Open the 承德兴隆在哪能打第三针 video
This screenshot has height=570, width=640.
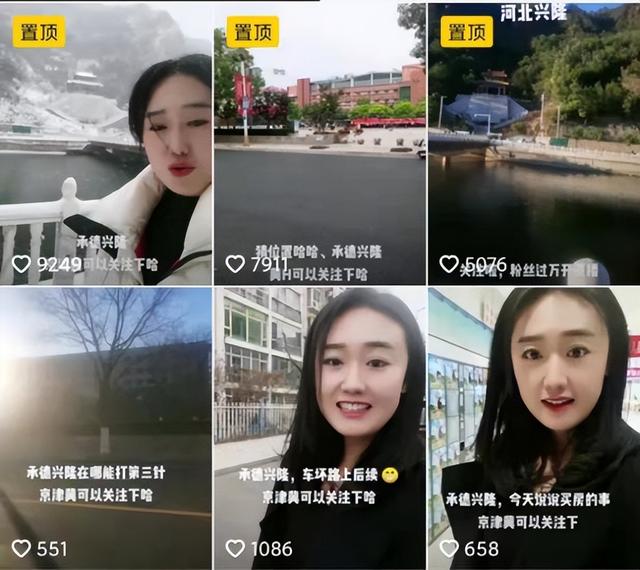105,425
